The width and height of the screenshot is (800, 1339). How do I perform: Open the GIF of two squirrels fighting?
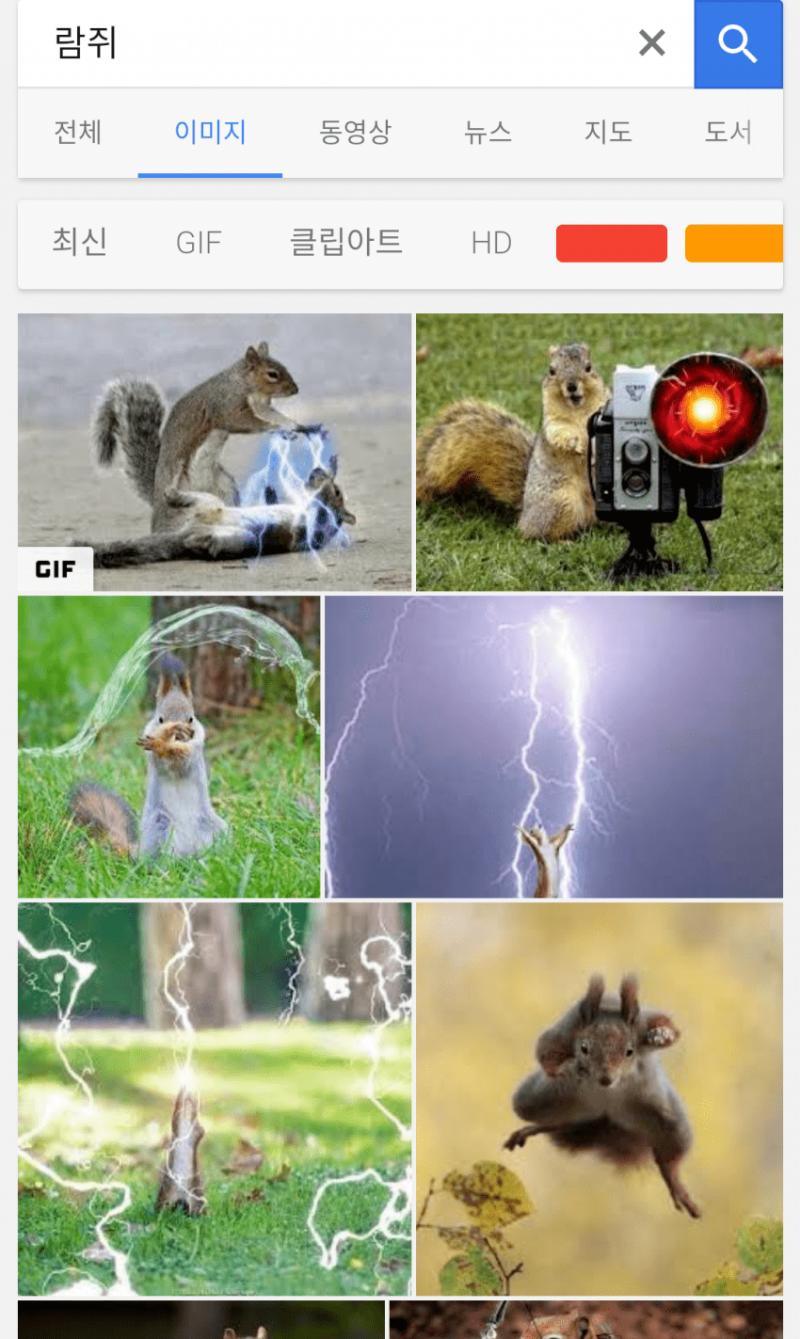click(214, 452)
